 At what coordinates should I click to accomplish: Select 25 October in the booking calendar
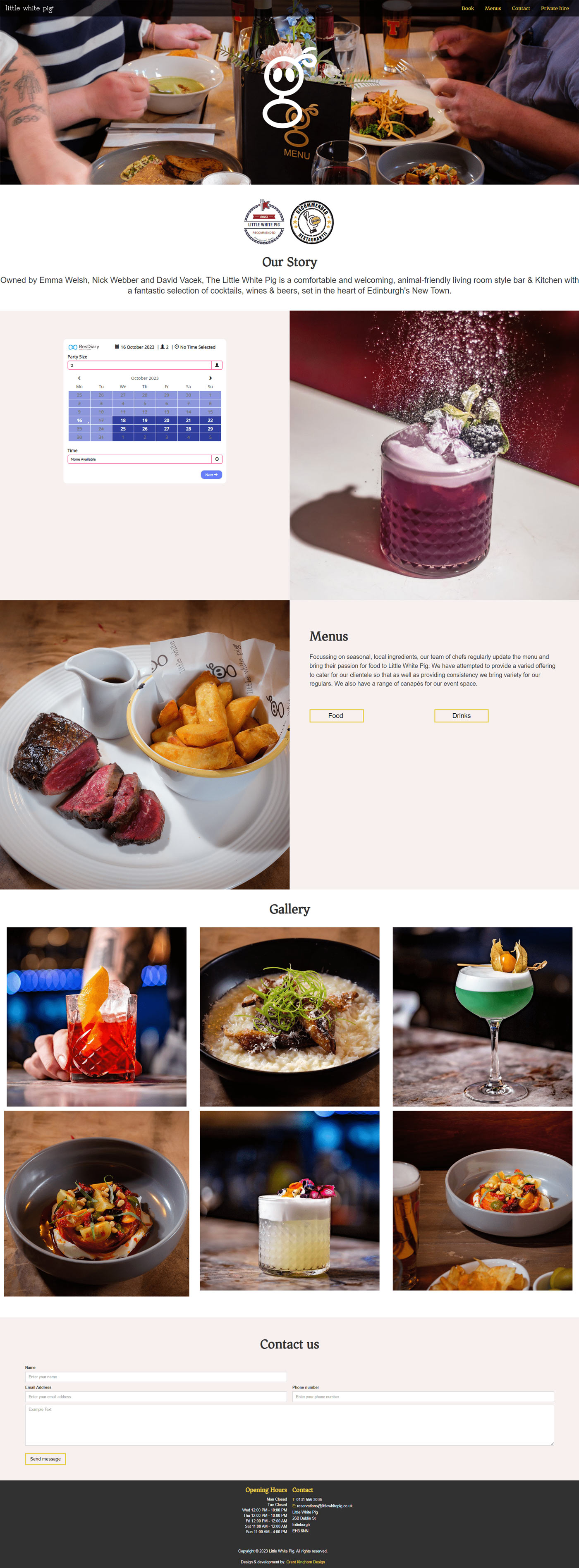(x=123, y=428)
